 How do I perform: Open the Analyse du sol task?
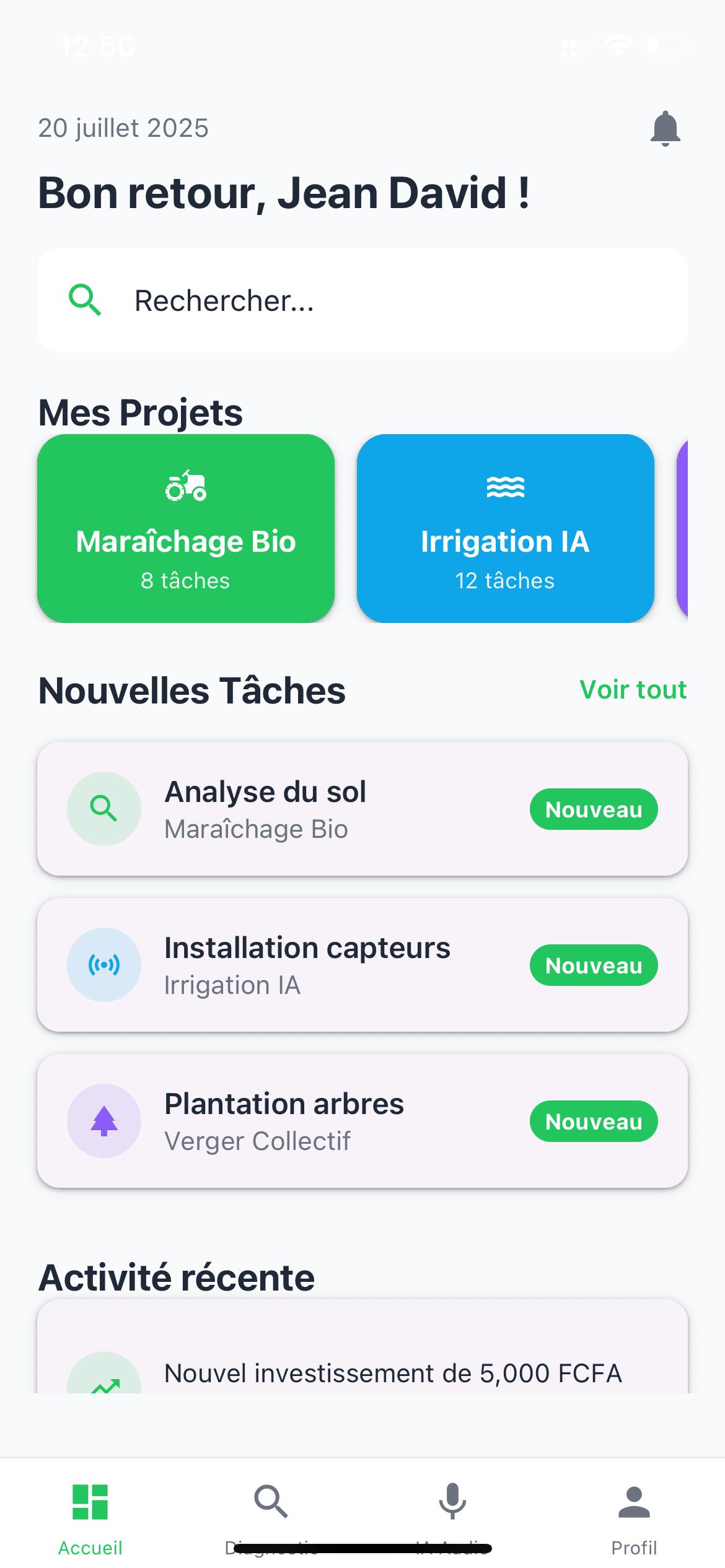point(362,809)
